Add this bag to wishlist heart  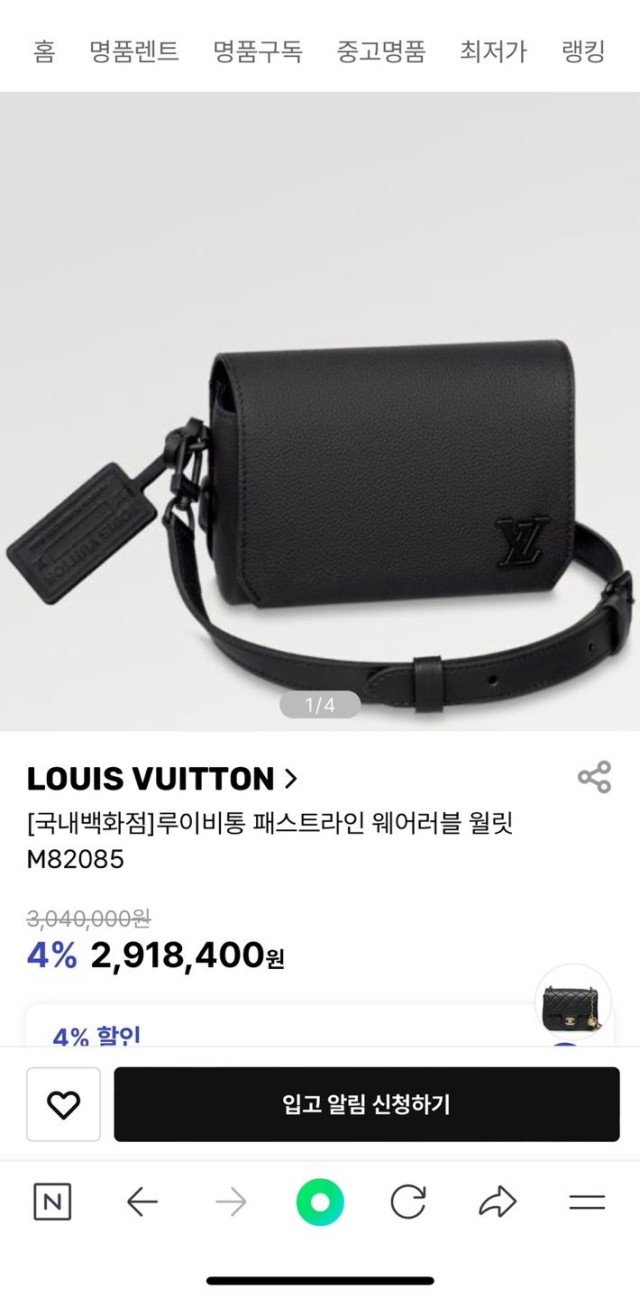click(x=63, y=1104)
